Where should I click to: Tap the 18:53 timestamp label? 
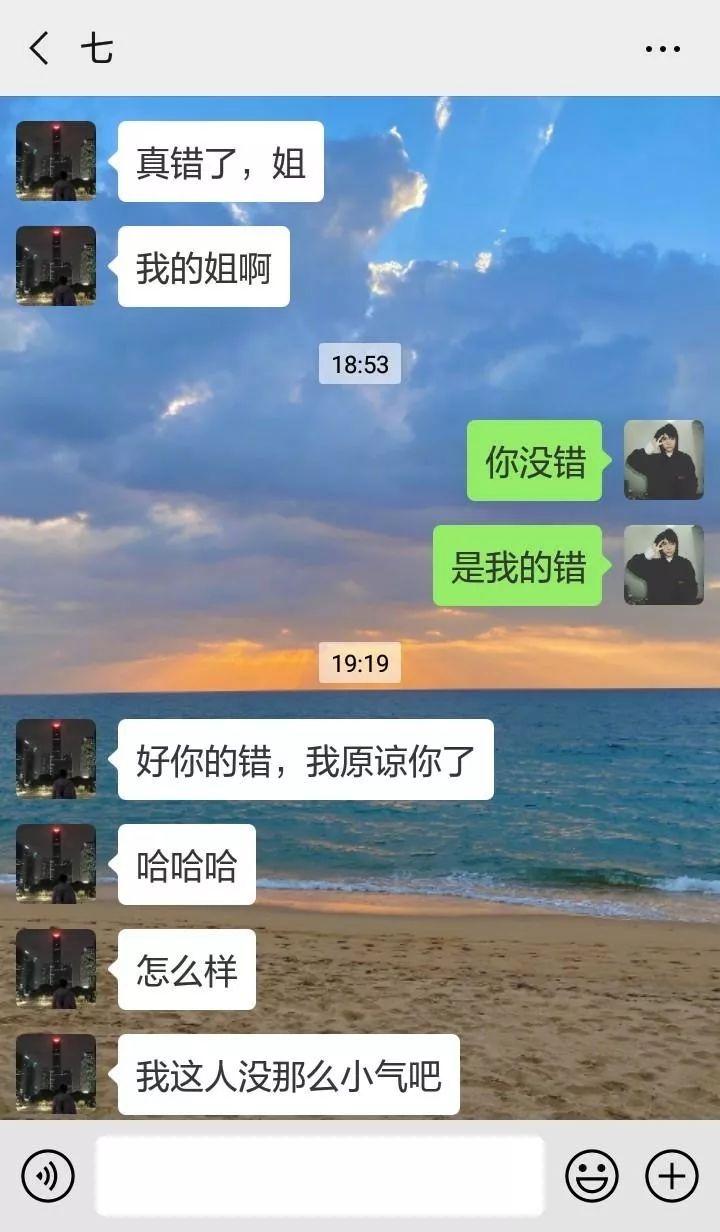click(360, 365)
